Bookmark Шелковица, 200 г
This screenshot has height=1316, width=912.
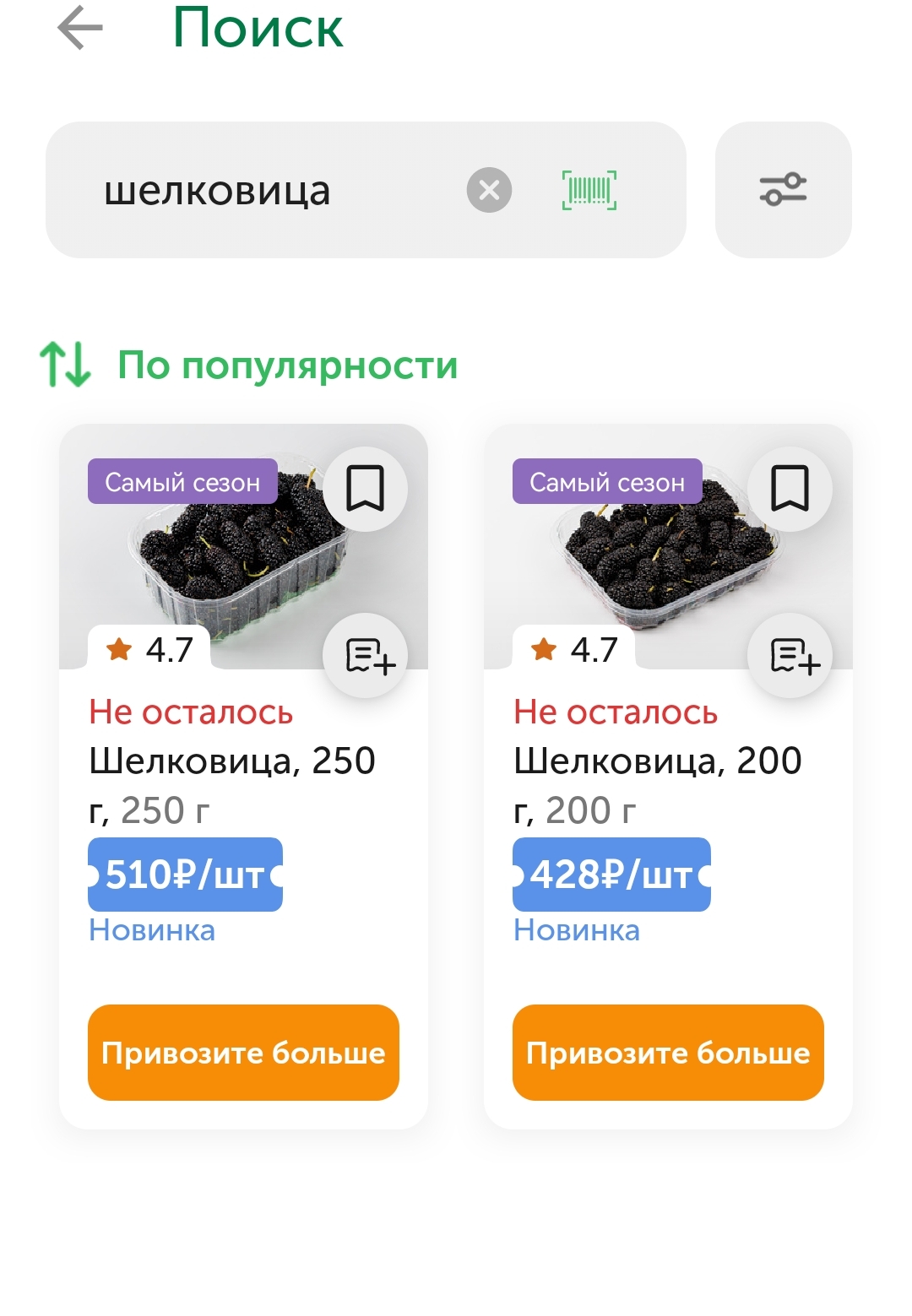790,488
